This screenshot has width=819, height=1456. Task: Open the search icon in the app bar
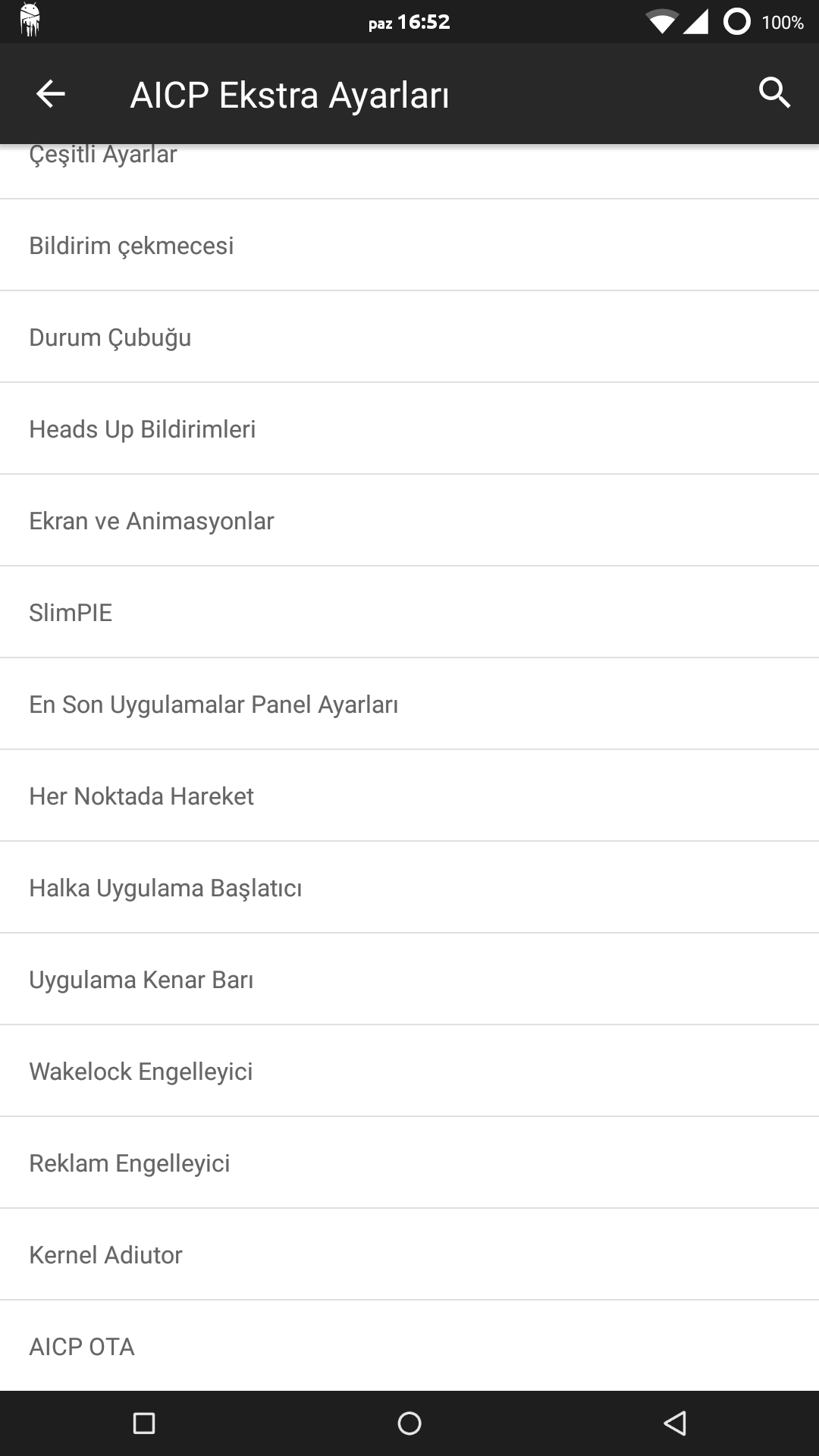coord(774,93)
